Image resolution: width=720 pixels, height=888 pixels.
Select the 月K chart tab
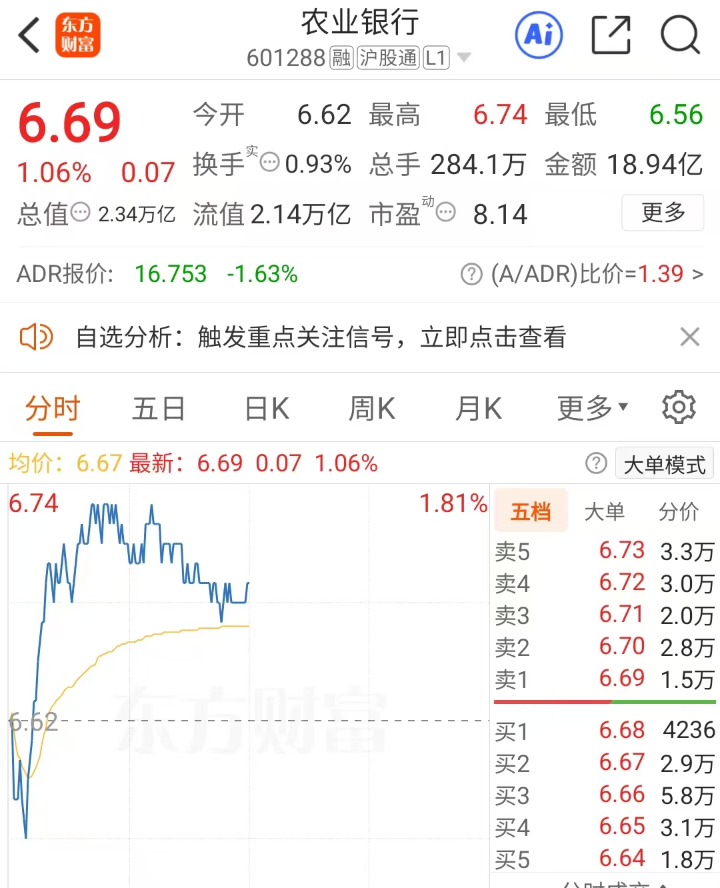479,408
